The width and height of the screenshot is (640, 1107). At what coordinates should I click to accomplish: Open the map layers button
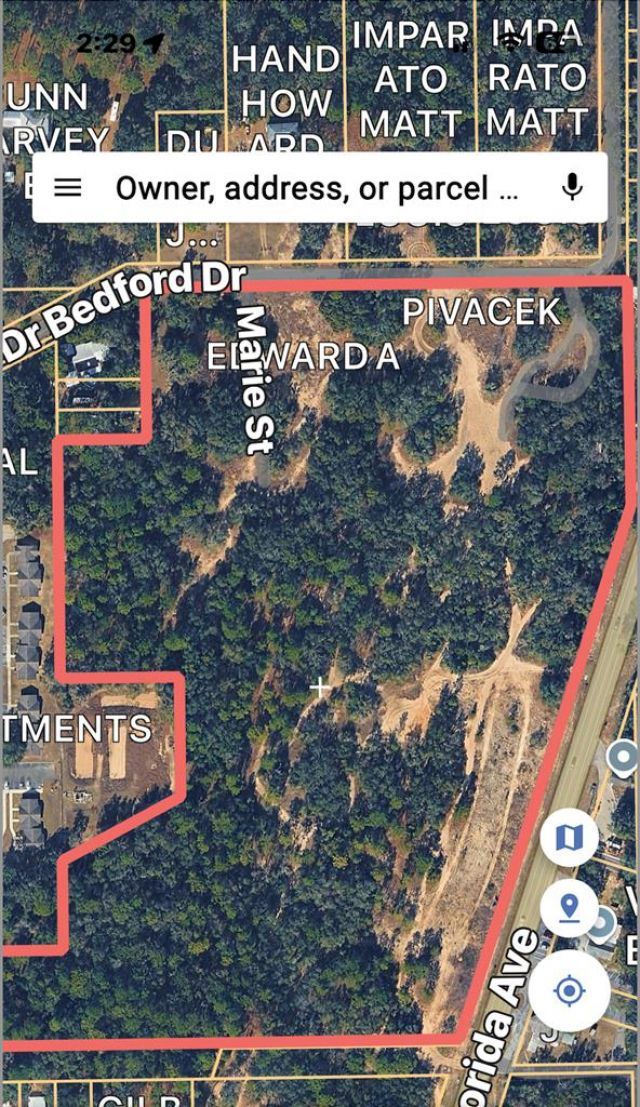569,838
